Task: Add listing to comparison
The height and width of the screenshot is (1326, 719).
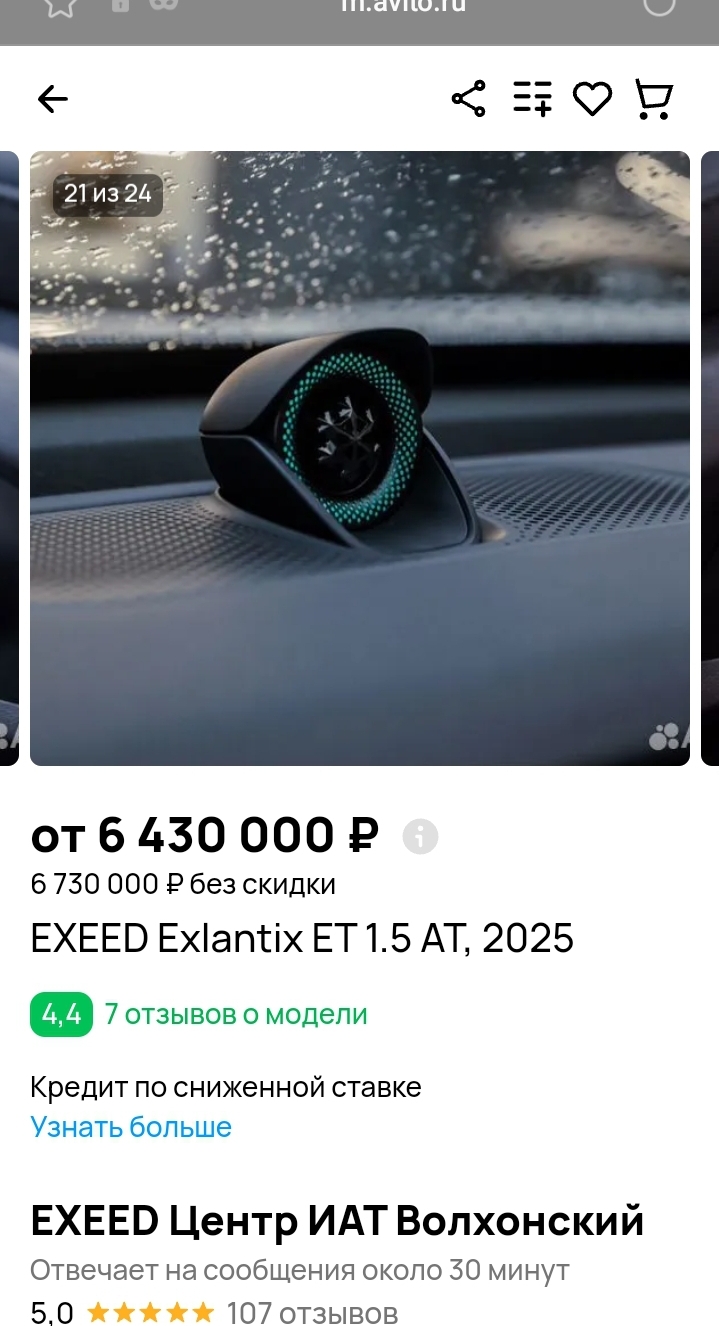Action: pyautogui.click(x=532, y=99)
